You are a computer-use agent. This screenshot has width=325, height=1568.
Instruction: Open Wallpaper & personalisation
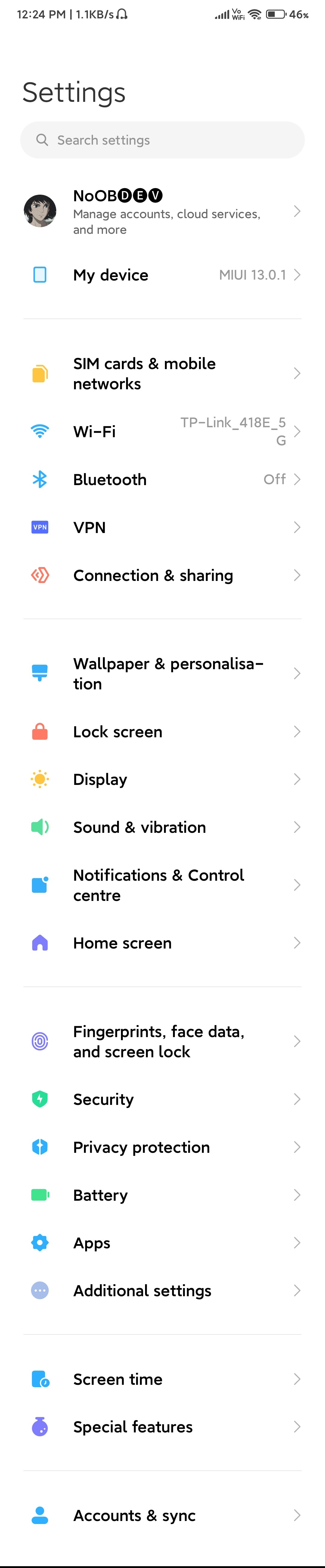[162, 673]
